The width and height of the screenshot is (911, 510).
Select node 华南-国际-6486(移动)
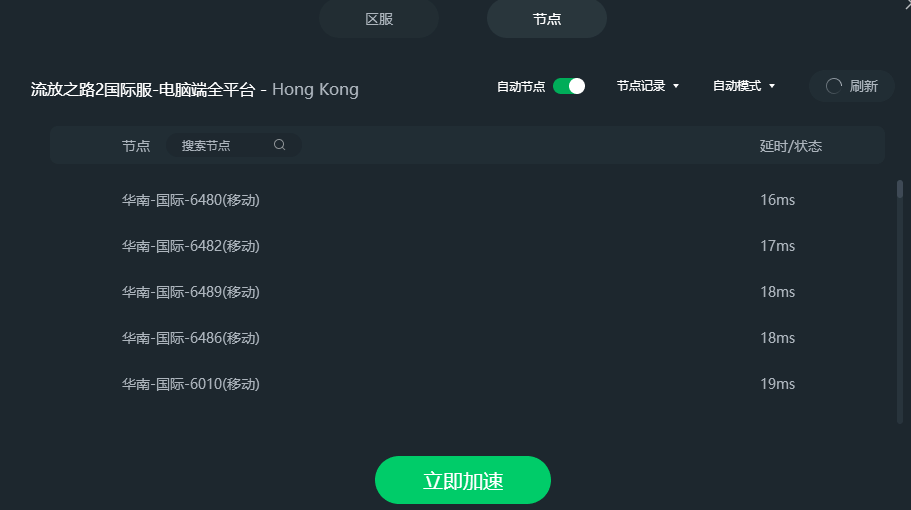[191, 338]
